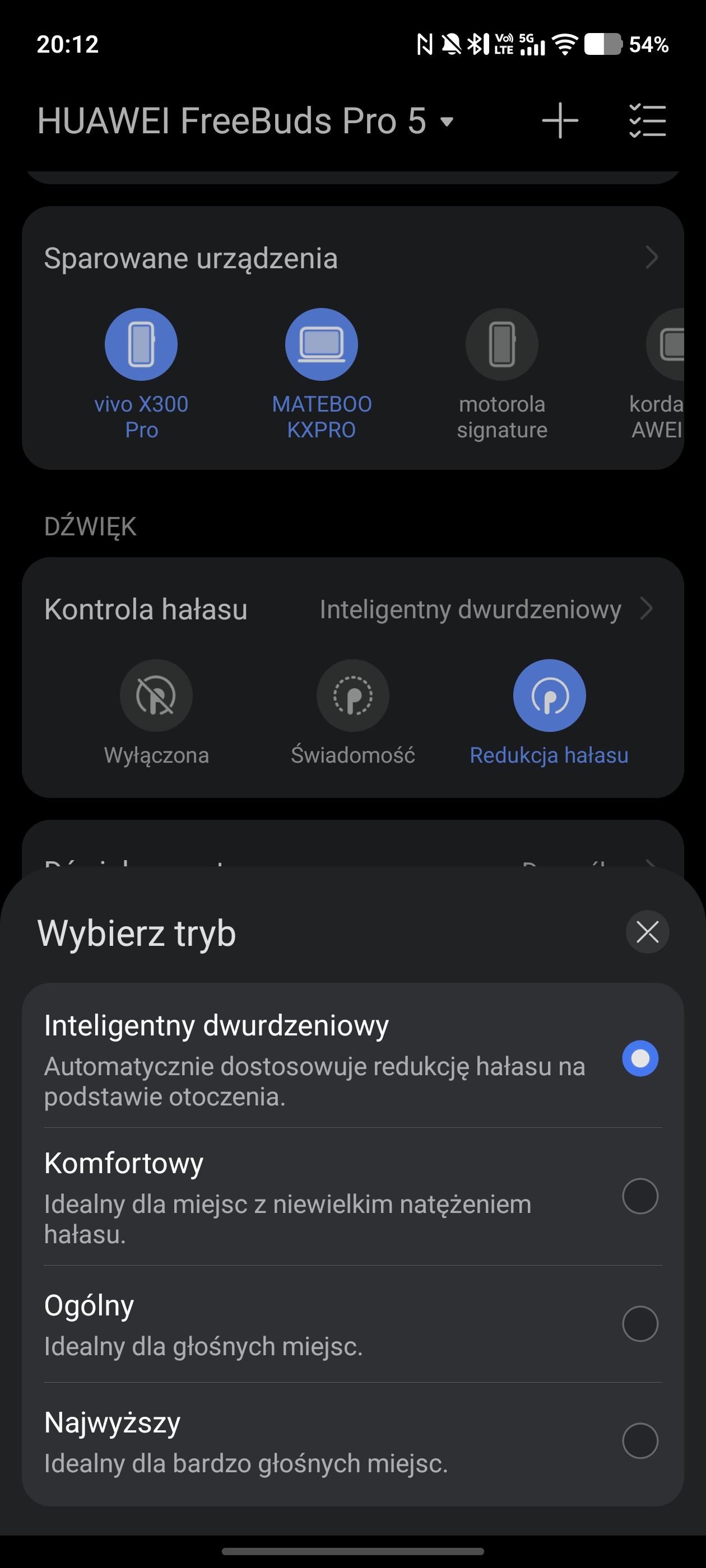The width and height of the screenshot is (706, 1568).
Task: Choose the Komfortowy noise mode
Action: click(640, 1196)
